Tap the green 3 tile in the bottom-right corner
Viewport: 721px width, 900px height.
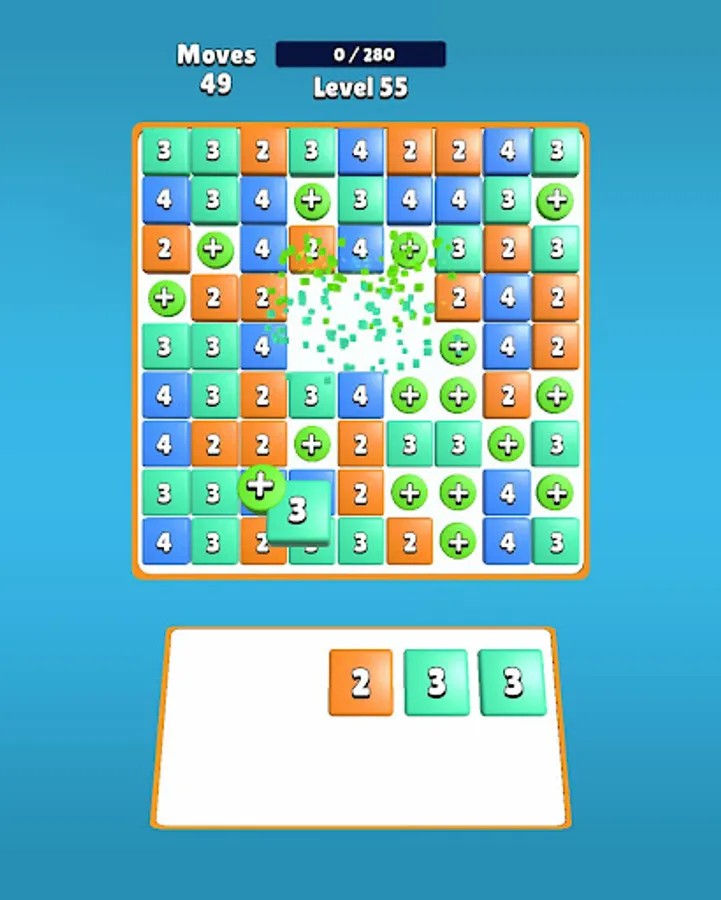[x=556, y=543]
